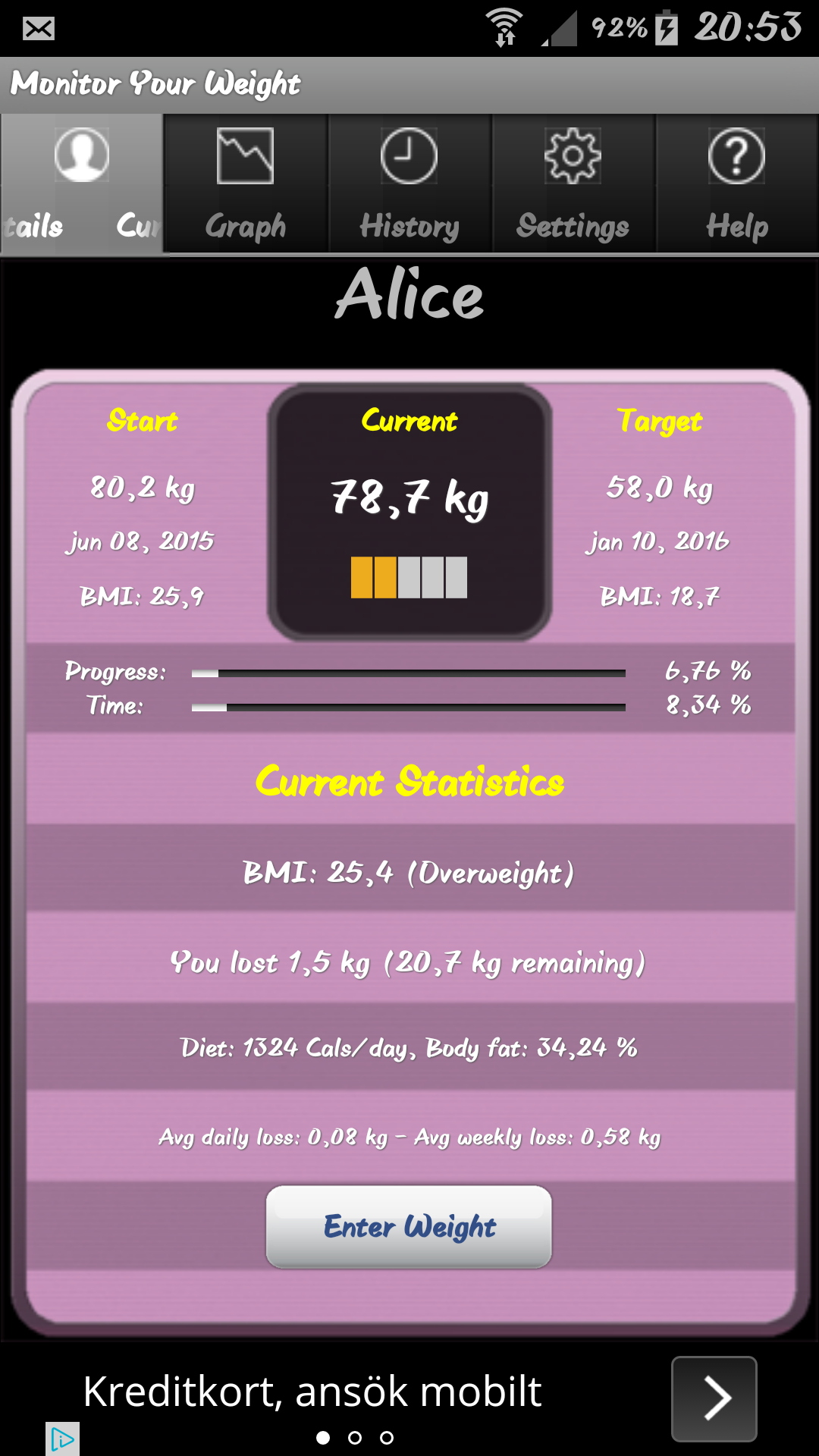This screenshot has width=819, height=1456.
Task: Select the Details/Current profile tab
Action: click(82, 184)
